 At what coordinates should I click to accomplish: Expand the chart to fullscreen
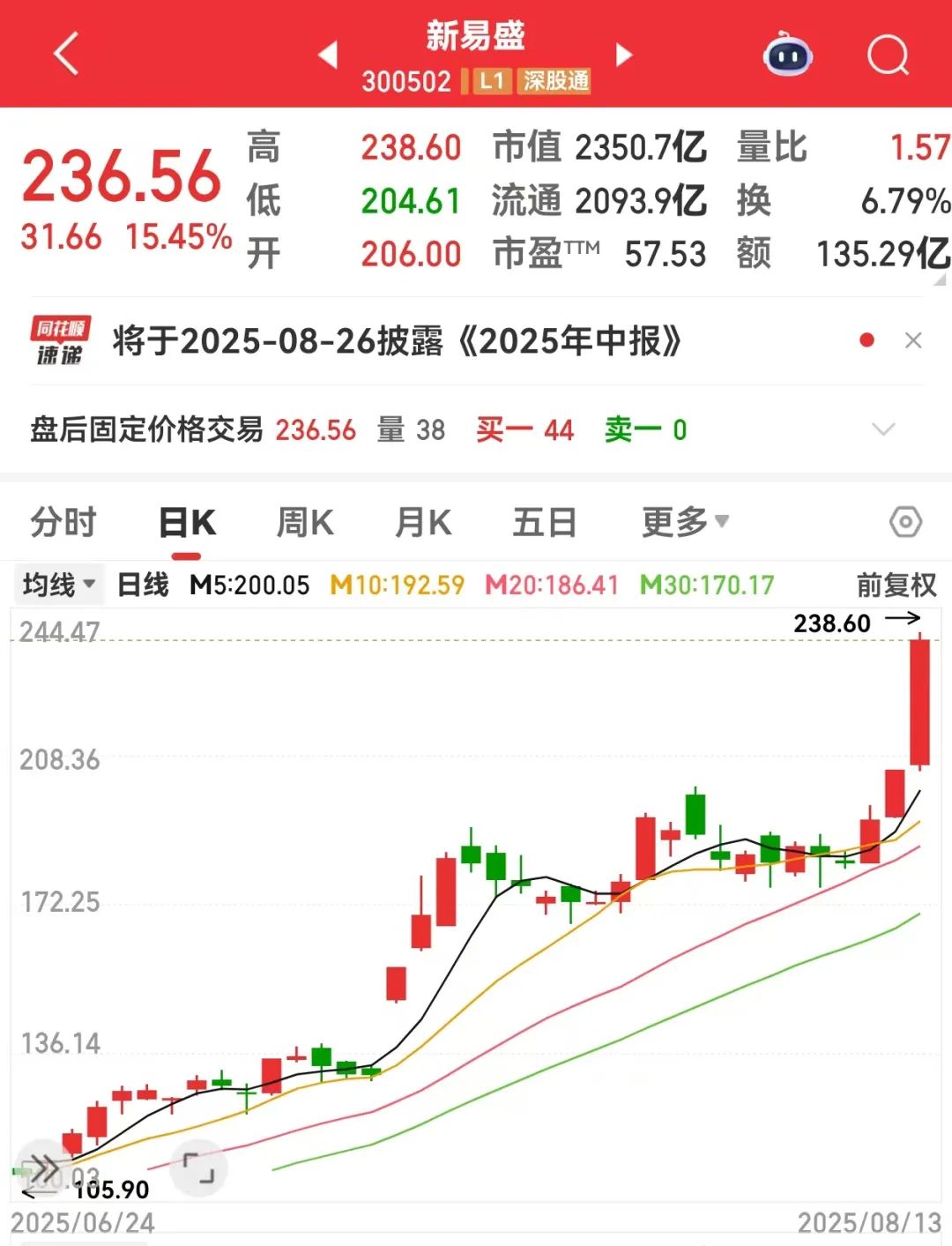point(199,1168)
